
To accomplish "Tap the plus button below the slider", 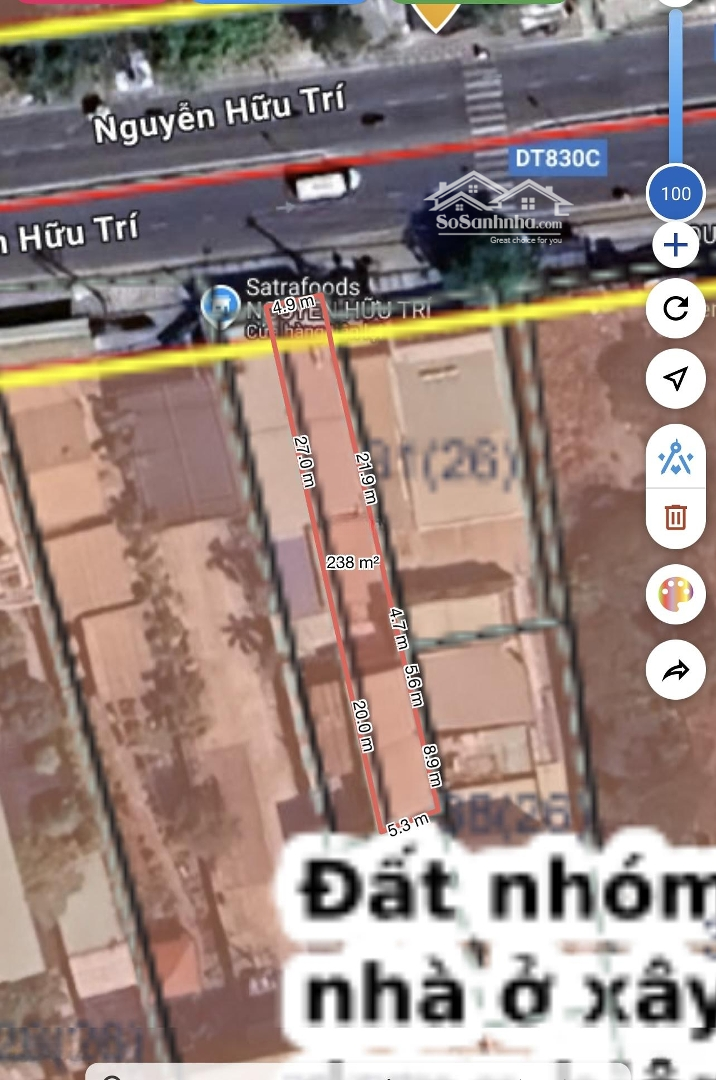I will point(676,245).
